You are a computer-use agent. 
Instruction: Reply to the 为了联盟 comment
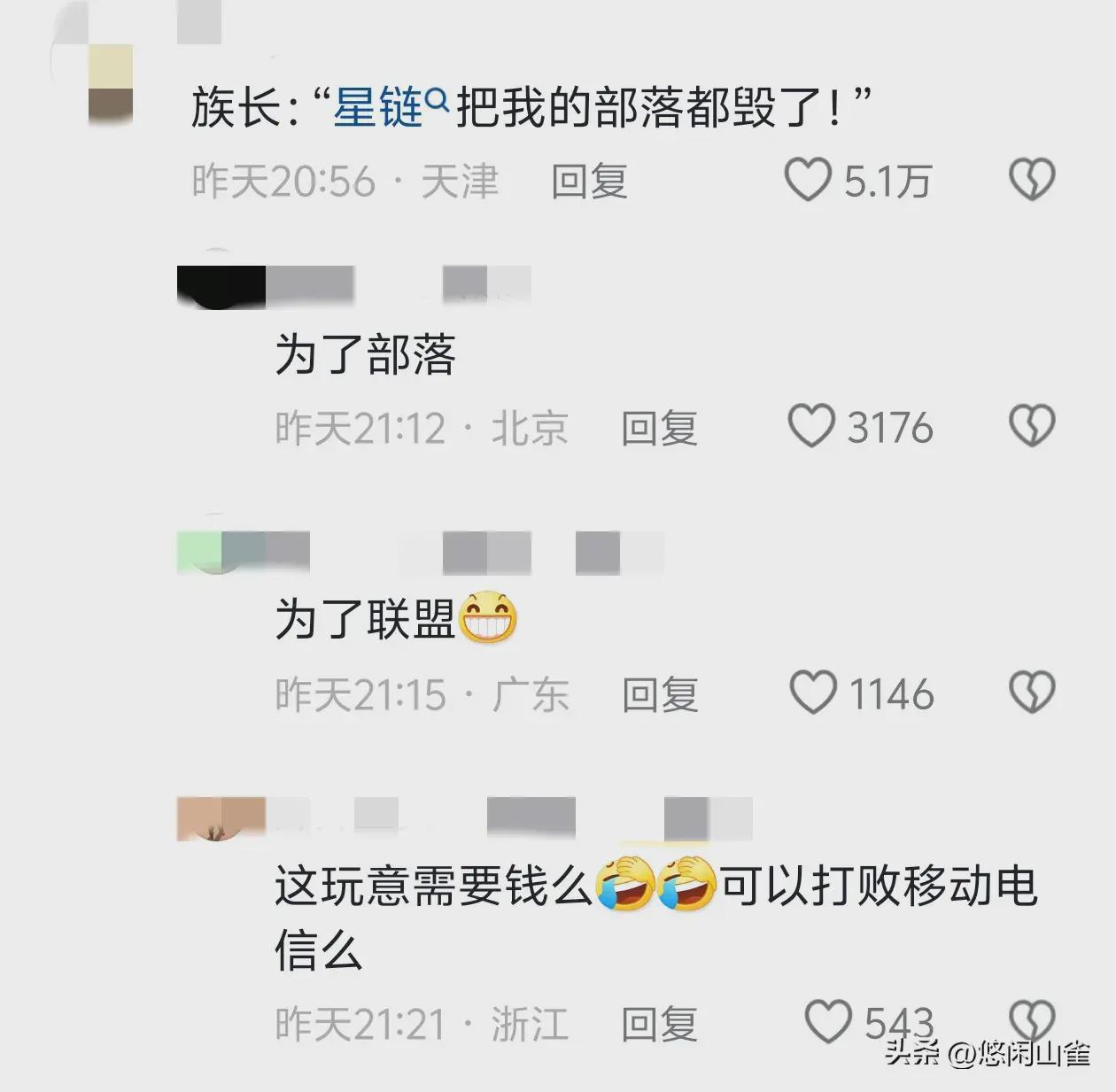tap(659, 694)
